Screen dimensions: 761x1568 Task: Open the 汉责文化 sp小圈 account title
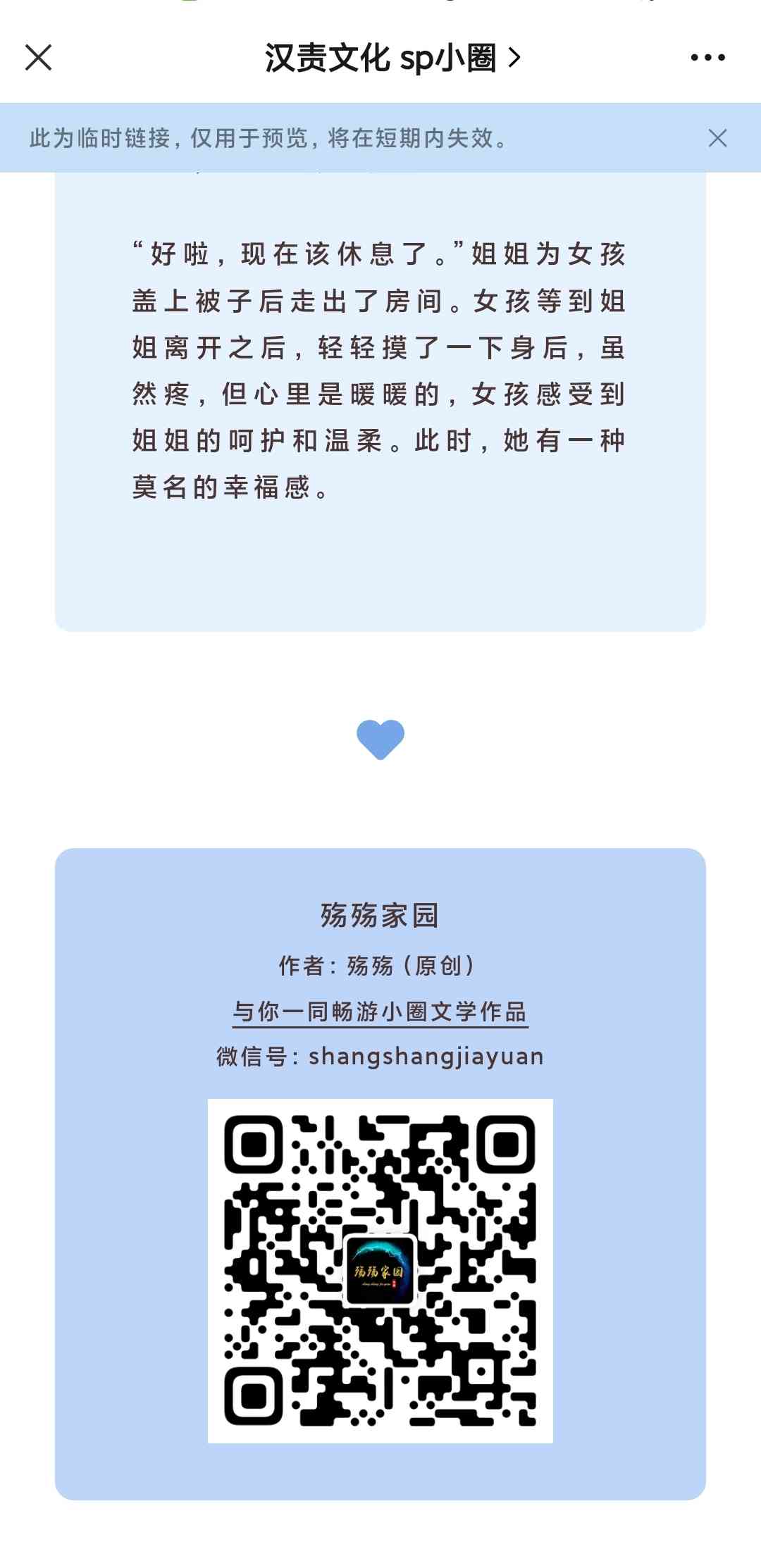[392, 58]
